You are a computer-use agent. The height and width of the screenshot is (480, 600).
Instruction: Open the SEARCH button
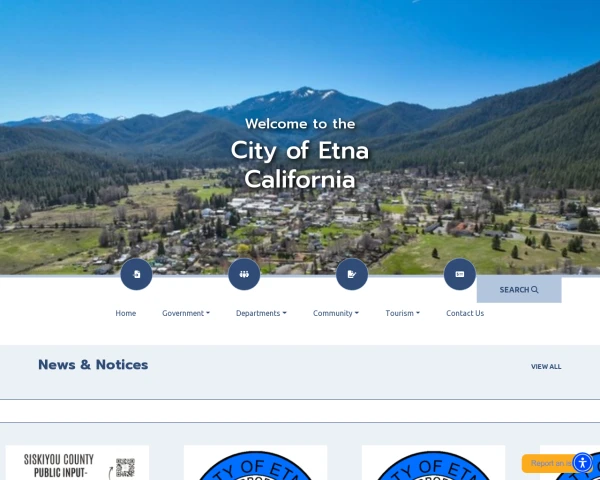pyautogui.click(x=519, y=290)
